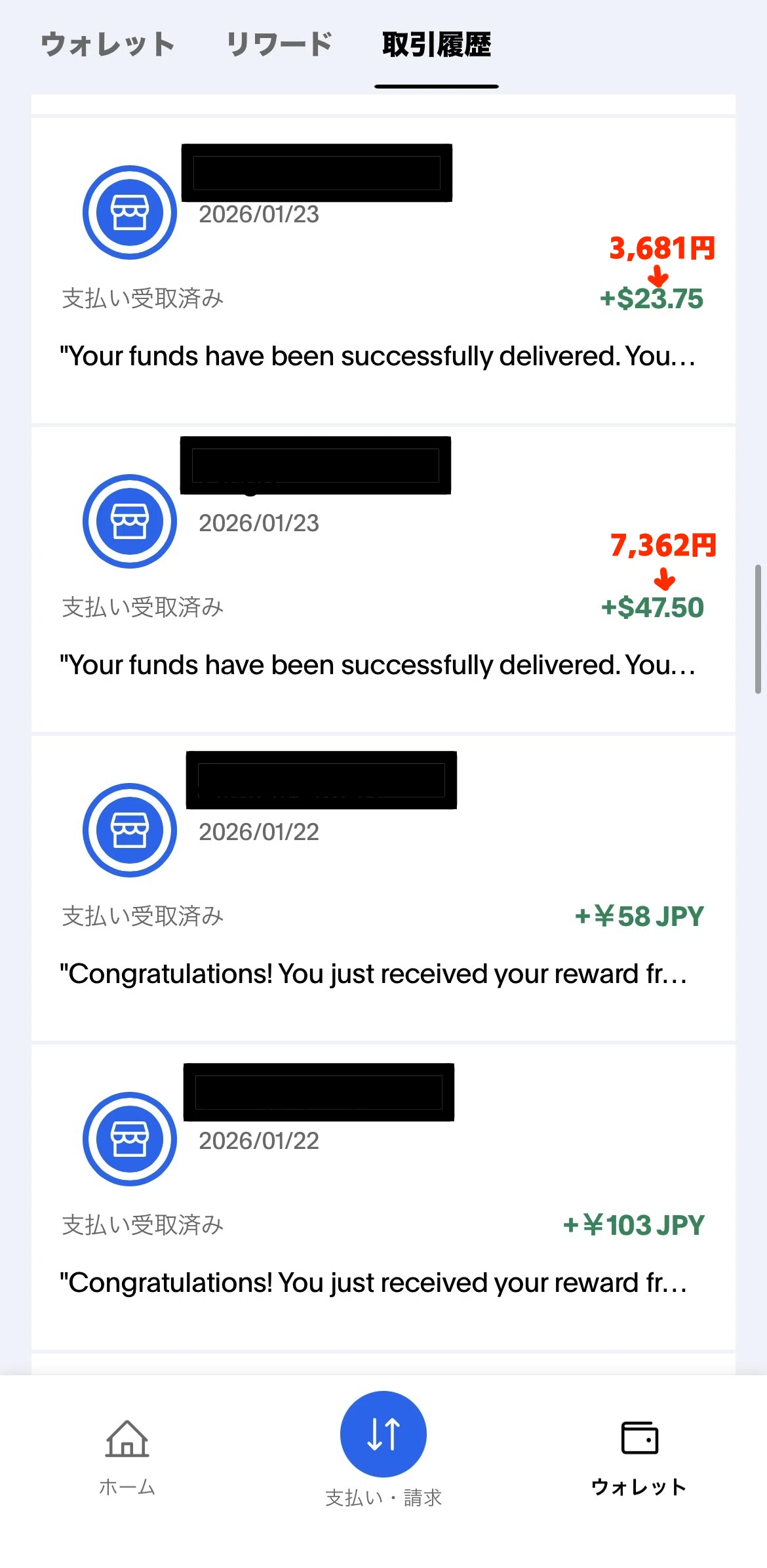The width and height of the screenshot is (767, 1568).
Task: Switch to the ウォレット top tab
Action: [108, 45]
